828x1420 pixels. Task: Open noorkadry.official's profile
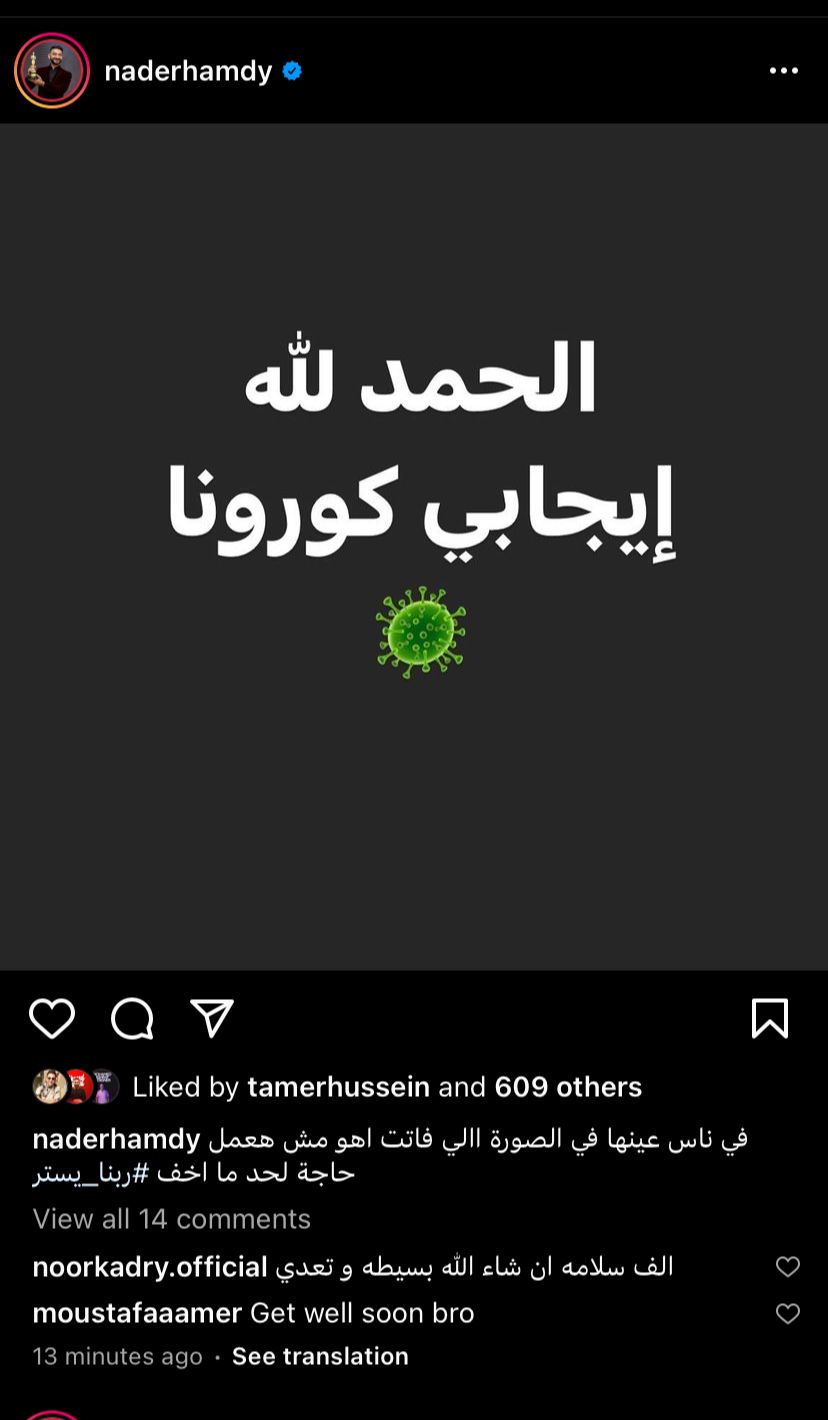(150, 1267)
